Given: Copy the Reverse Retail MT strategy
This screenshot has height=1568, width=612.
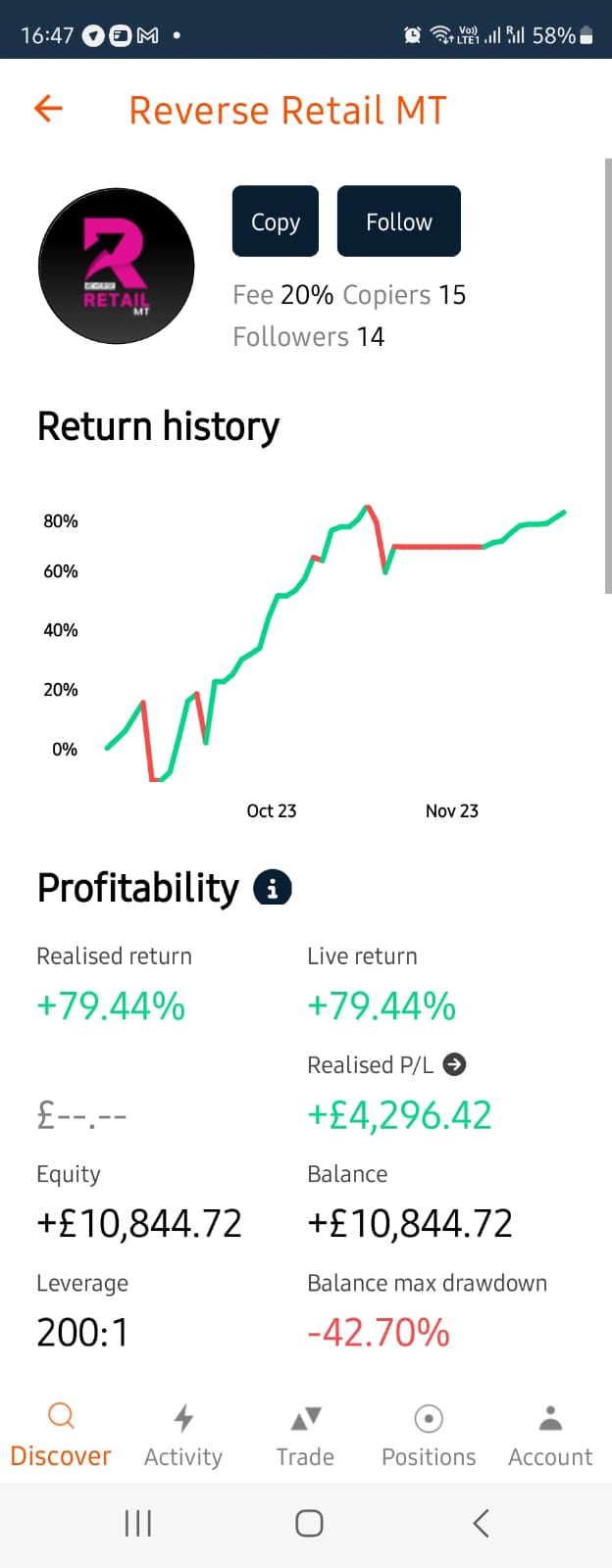Looking at the screenshot, I should click(x=276, y=221).
